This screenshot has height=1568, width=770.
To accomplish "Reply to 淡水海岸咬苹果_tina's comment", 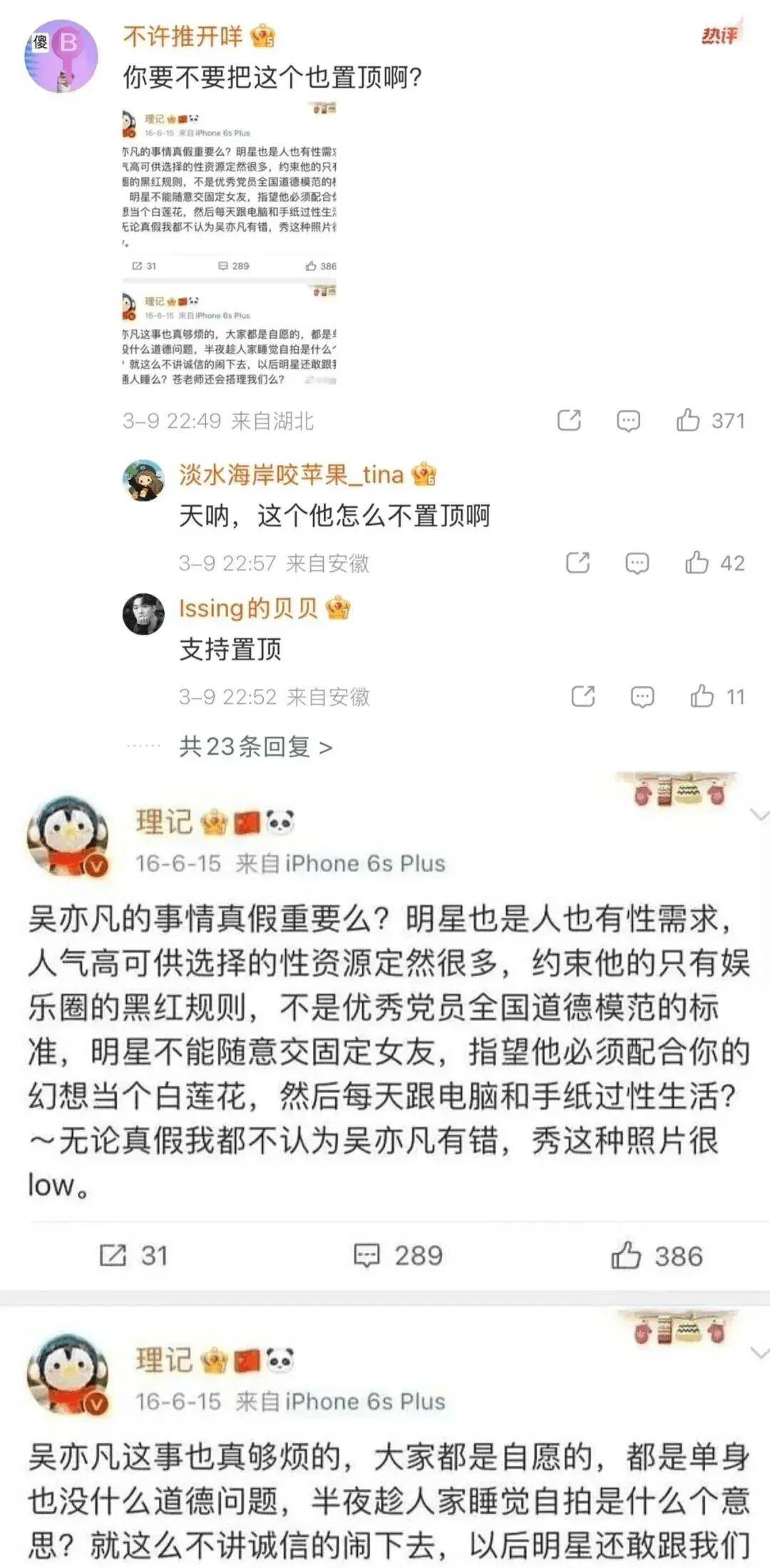I will click(x=637, y=563).
